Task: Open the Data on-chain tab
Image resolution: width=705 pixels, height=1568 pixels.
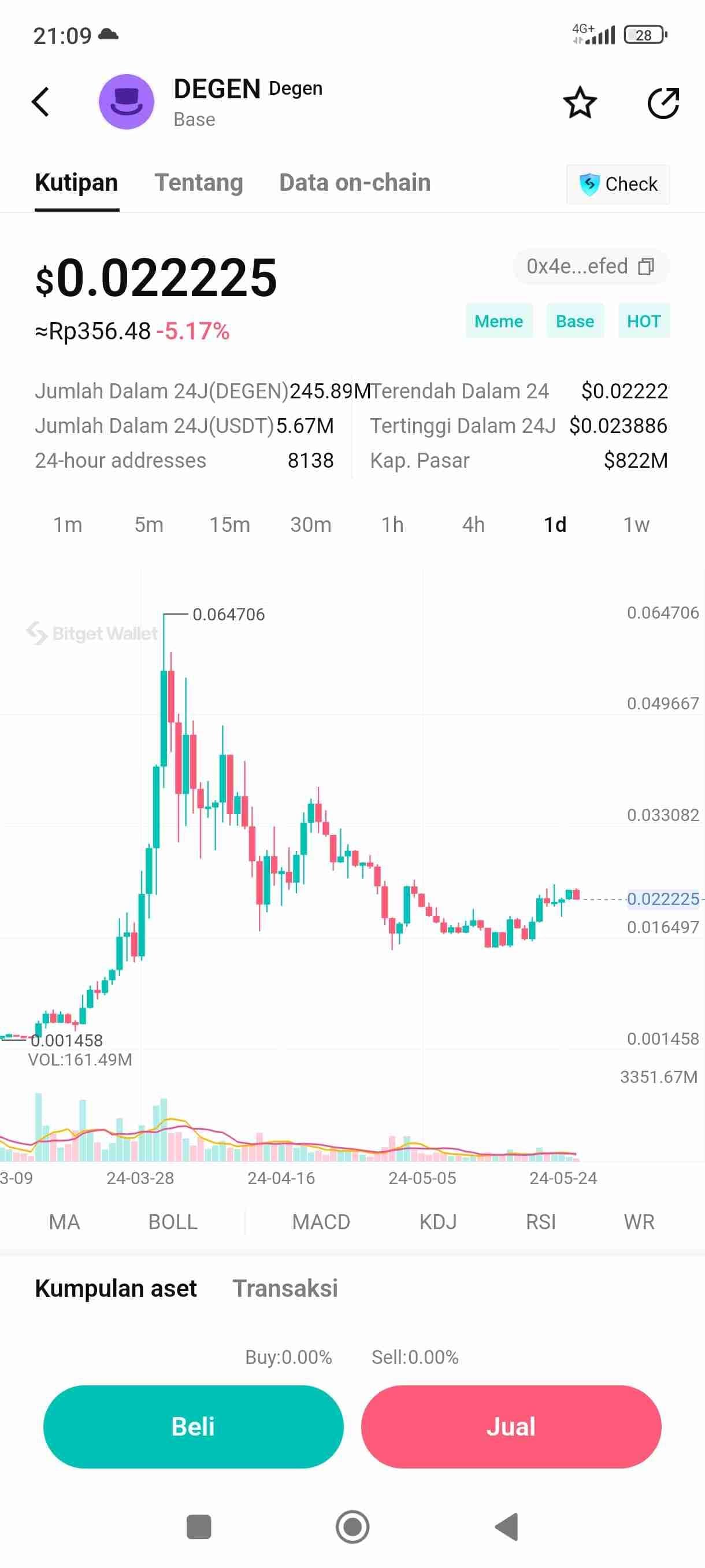Action: pos(355,183)
